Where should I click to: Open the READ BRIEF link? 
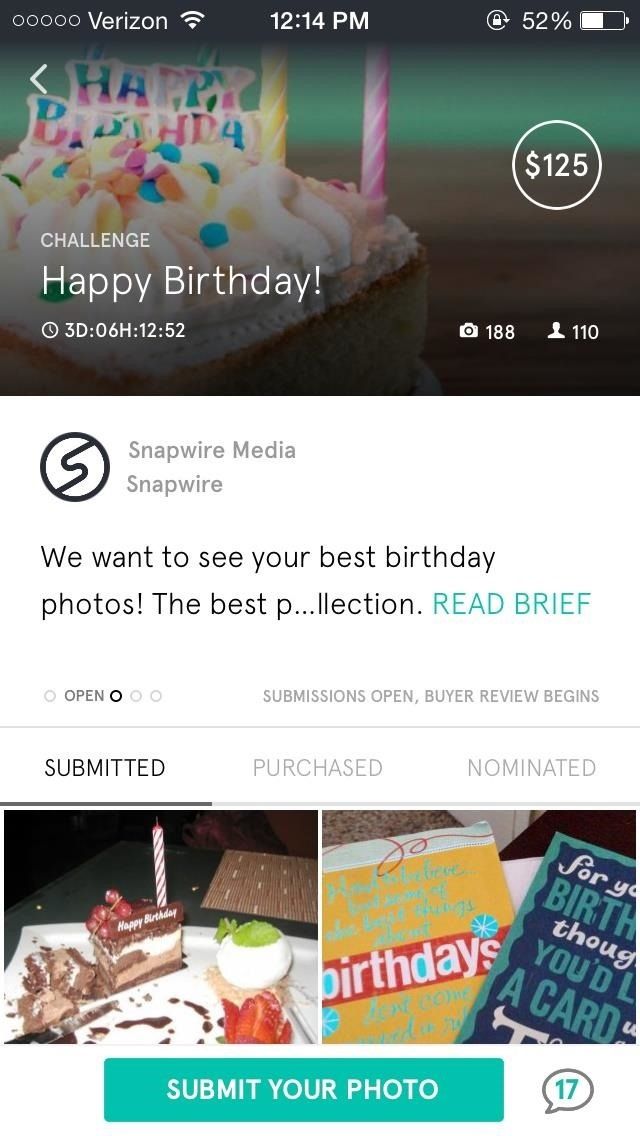click(511, 604)
